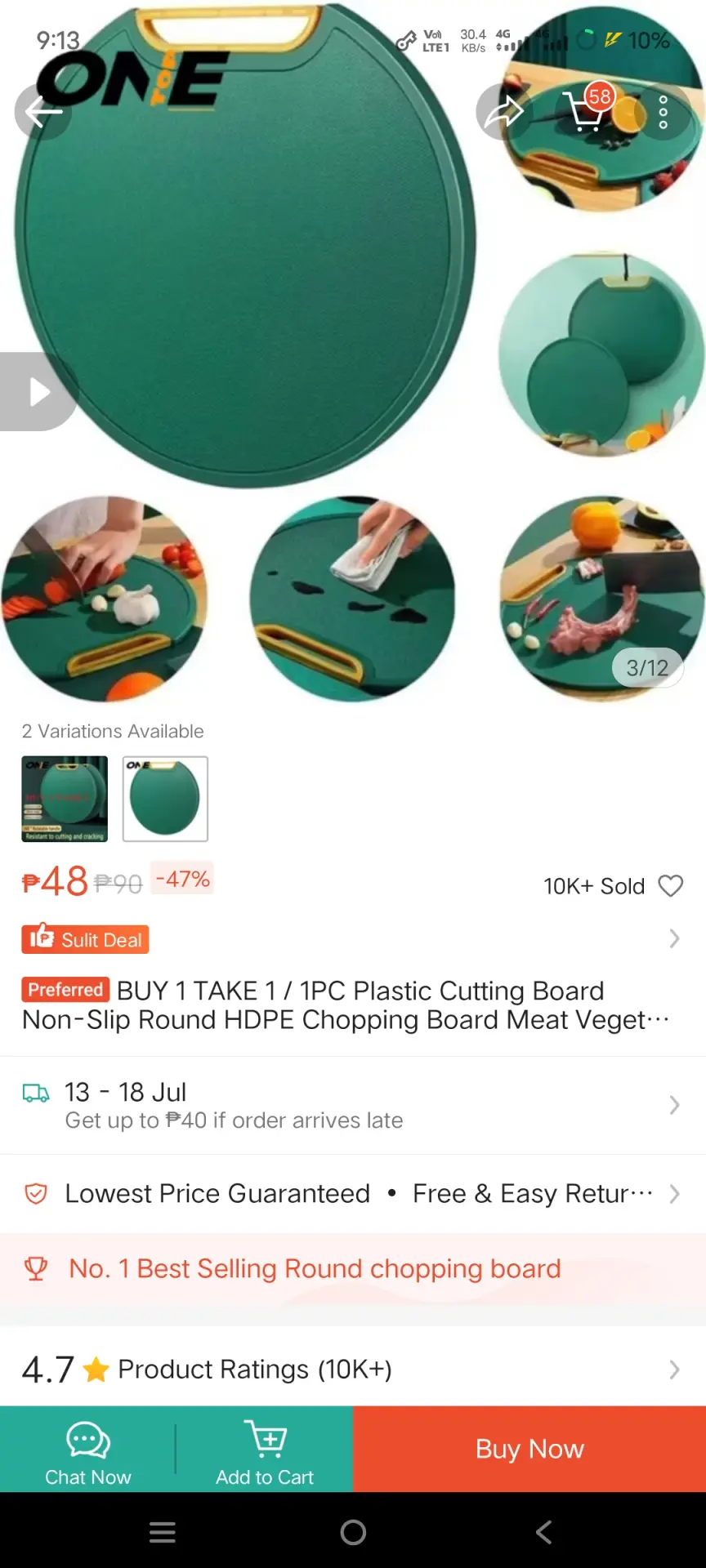The image size is (706, 1568).
Task: Go to the phone's home screen
Action: tap(353, 1532)
